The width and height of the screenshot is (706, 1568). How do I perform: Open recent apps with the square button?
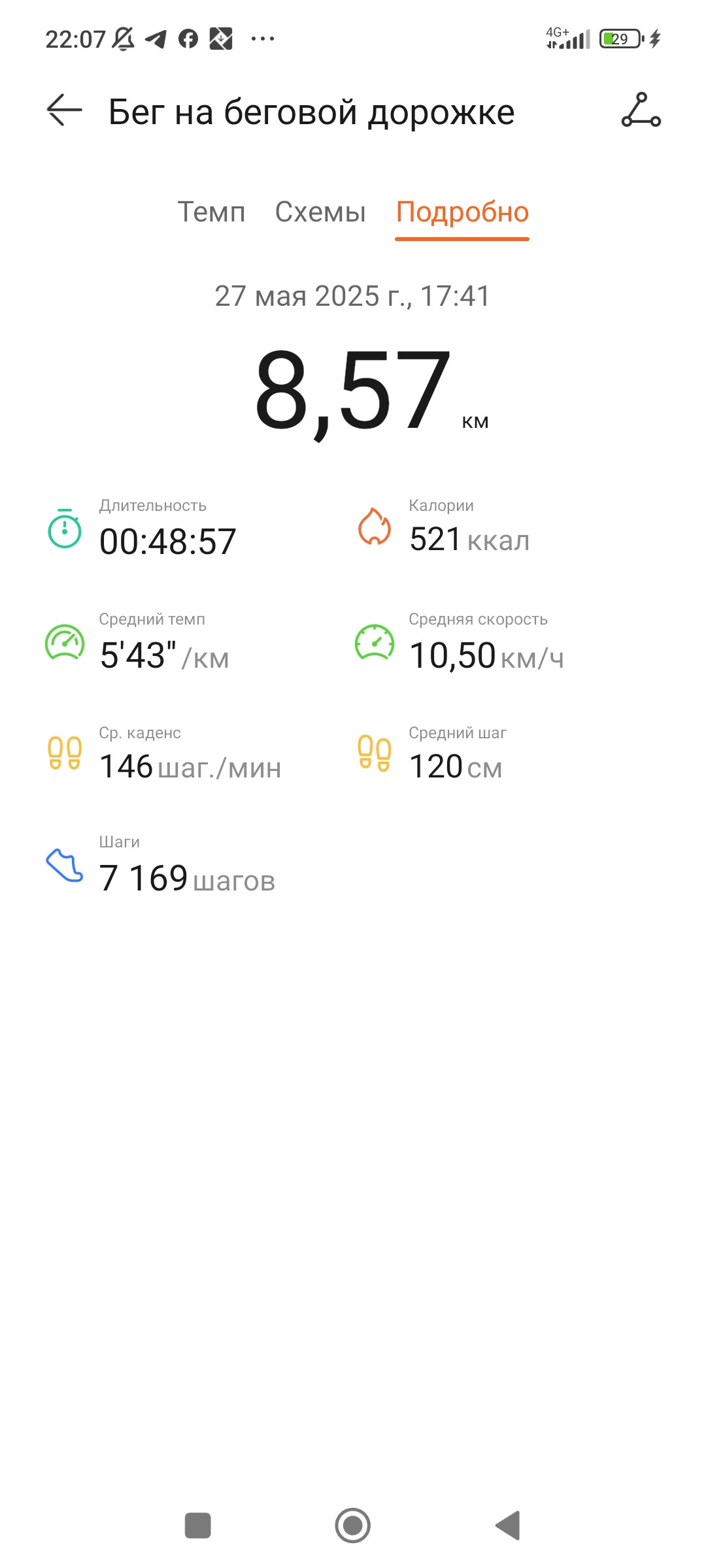(198, 1526)
